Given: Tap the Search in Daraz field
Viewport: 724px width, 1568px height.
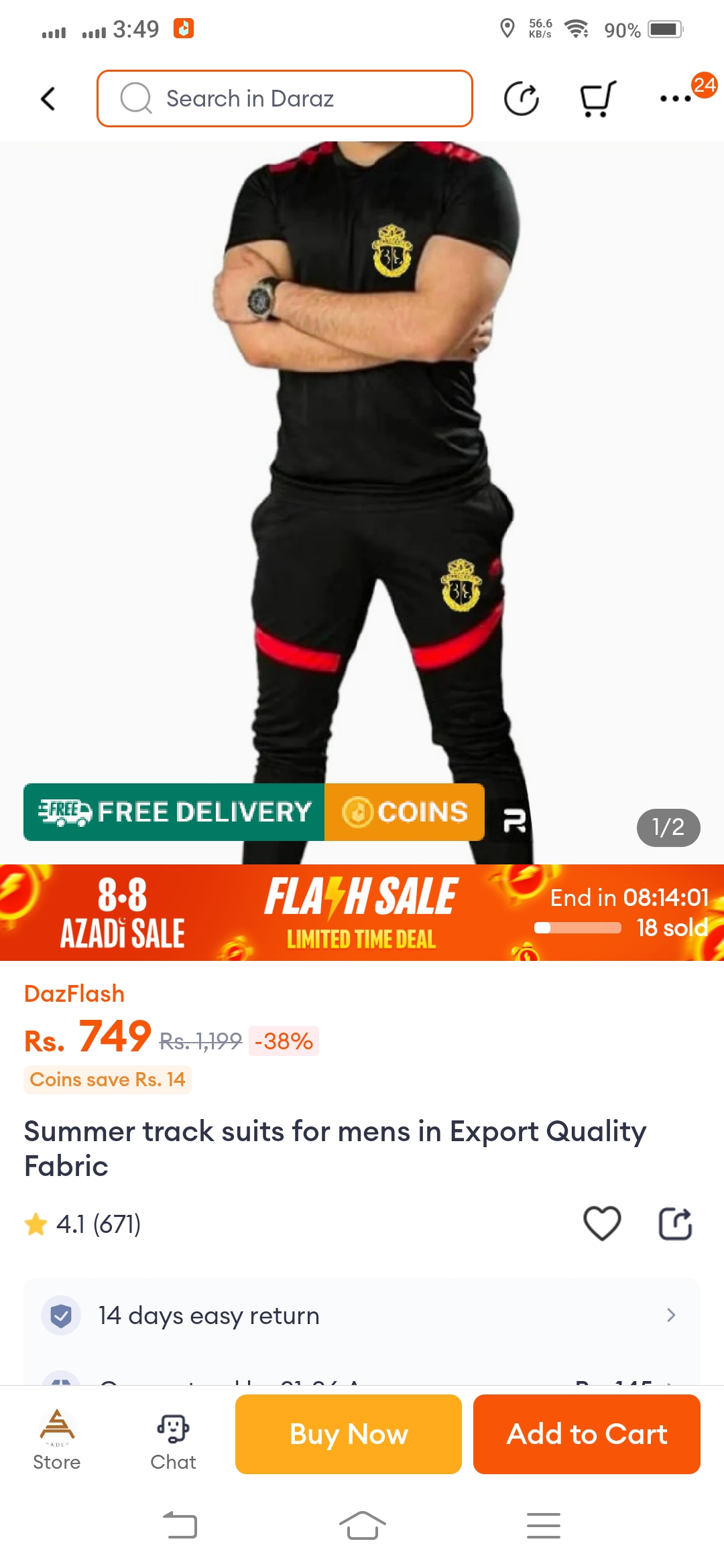Looking at the screenshot, I should point(285,99).
